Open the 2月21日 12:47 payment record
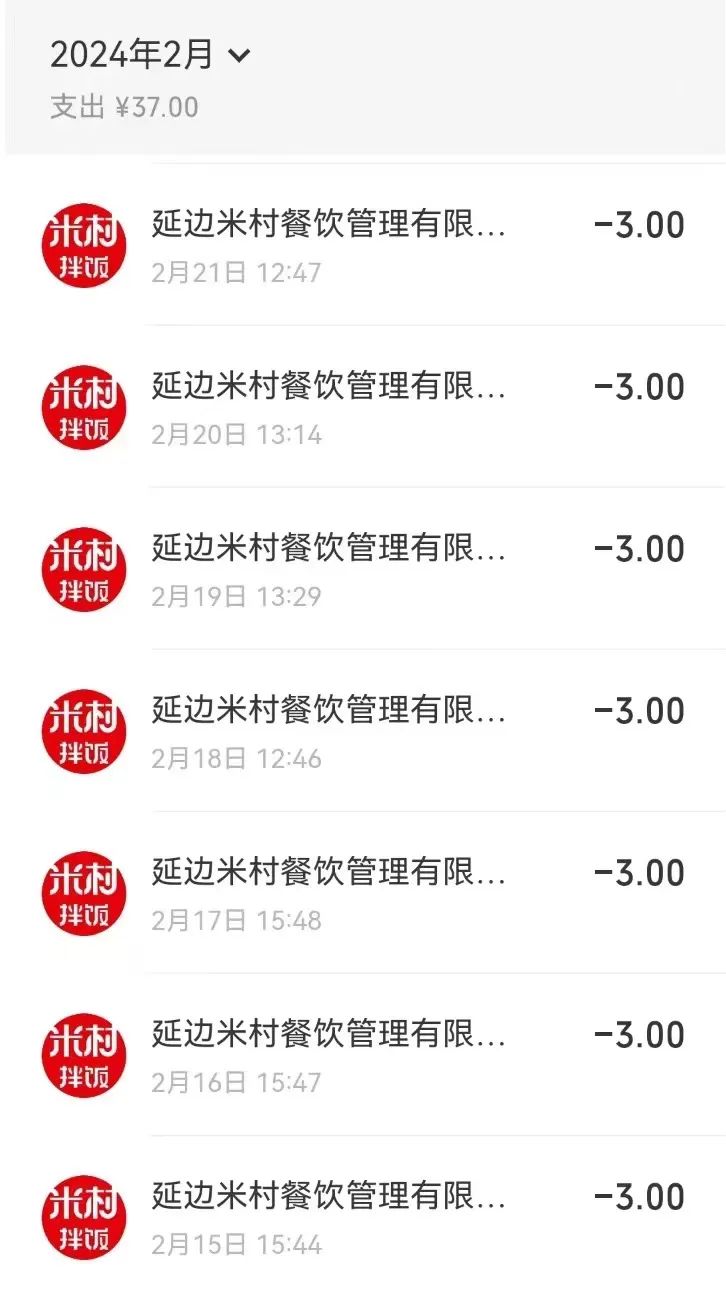Screen dimensions: 726x1294 pyautogui.click(x=365, y=245)
